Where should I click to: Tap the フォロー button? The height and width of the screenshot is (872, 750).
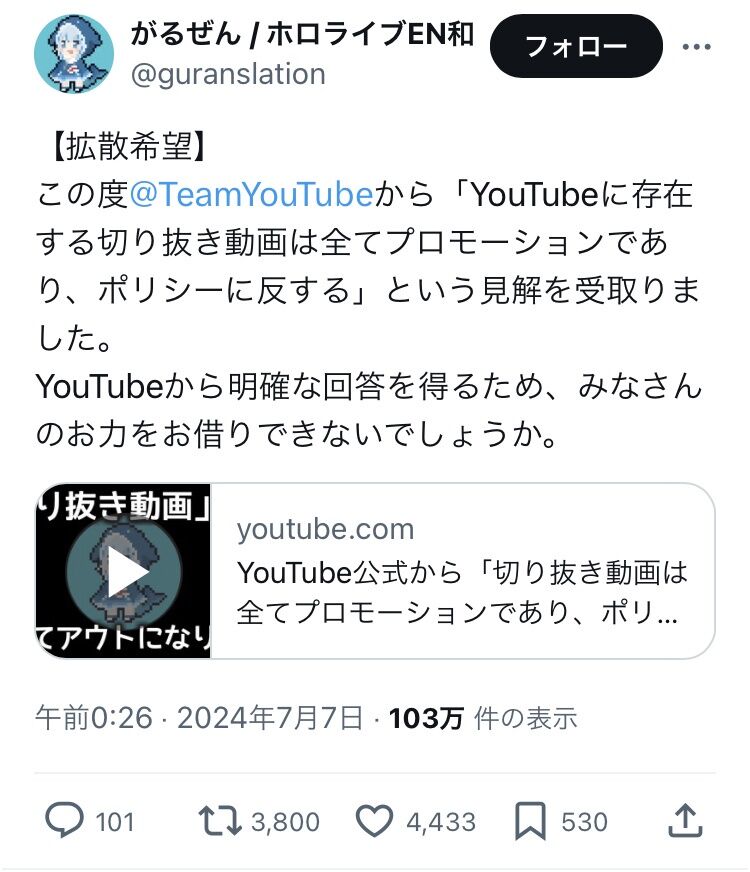576,46
